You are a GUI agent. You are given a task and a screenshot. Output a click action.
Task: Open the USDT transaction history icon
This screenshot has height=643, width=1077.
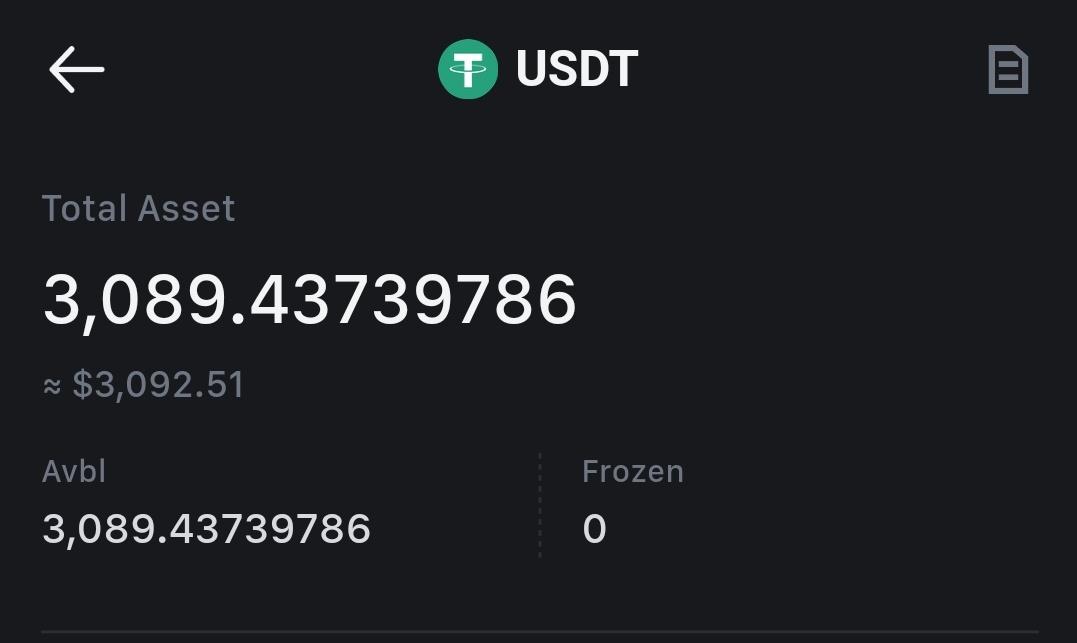1007,70
